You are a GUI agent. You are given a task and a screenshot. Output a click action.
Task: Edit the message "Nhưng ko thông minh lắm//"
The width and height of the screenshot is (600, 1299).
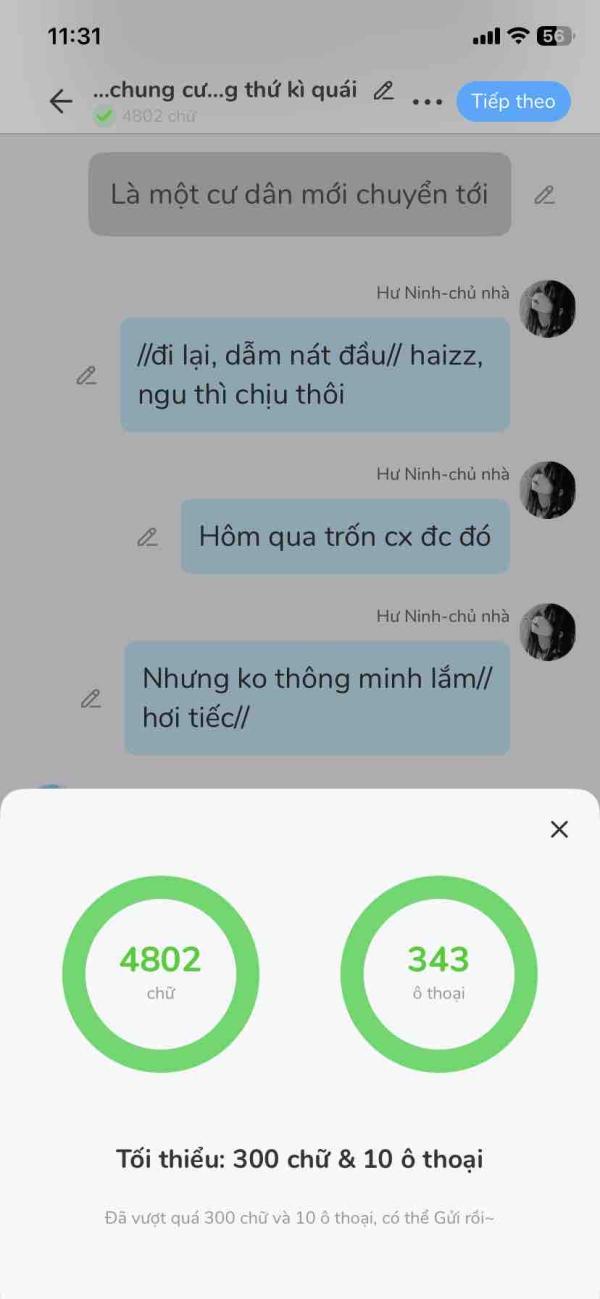pos(91,699)
